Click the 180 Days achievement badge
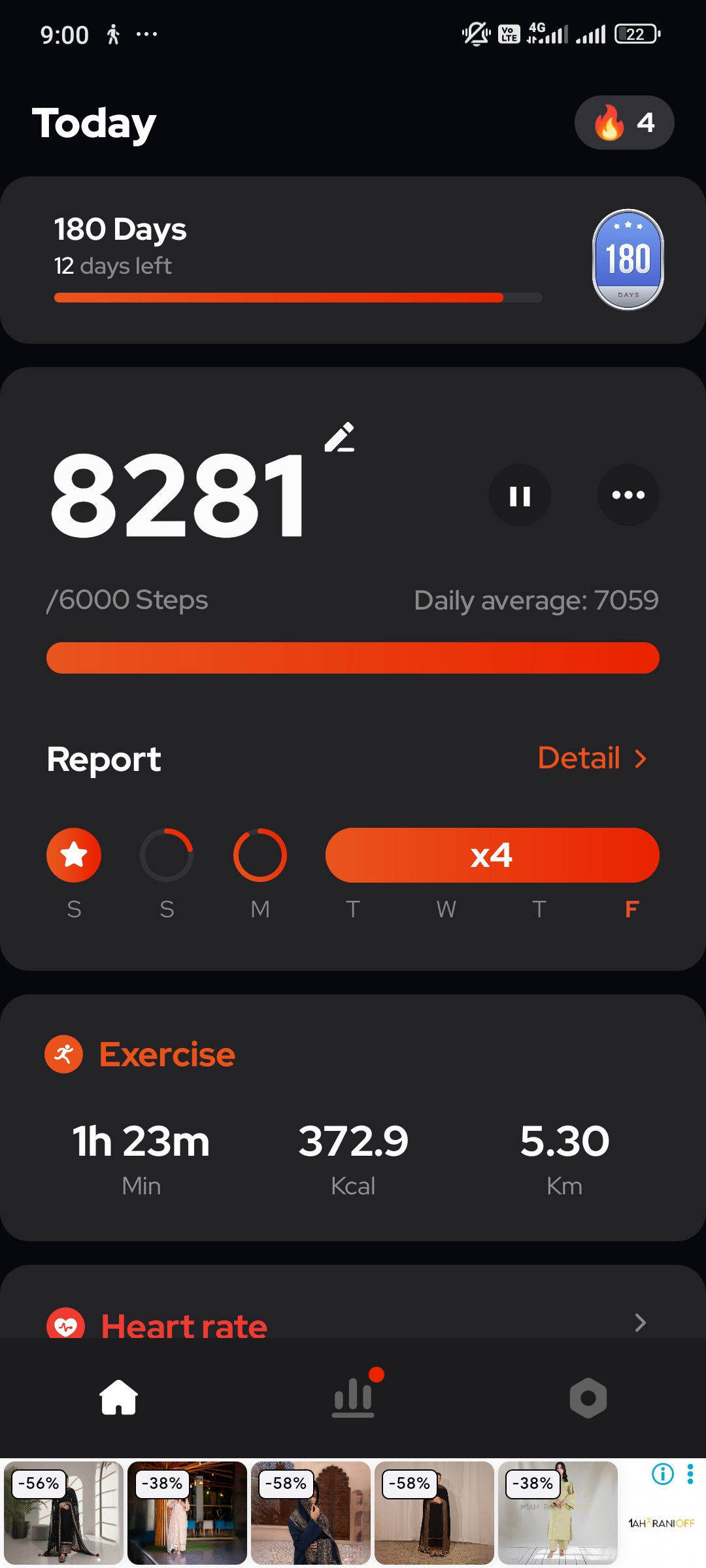The height and width of the screenshot is (1568, 706). click(628, 259)
